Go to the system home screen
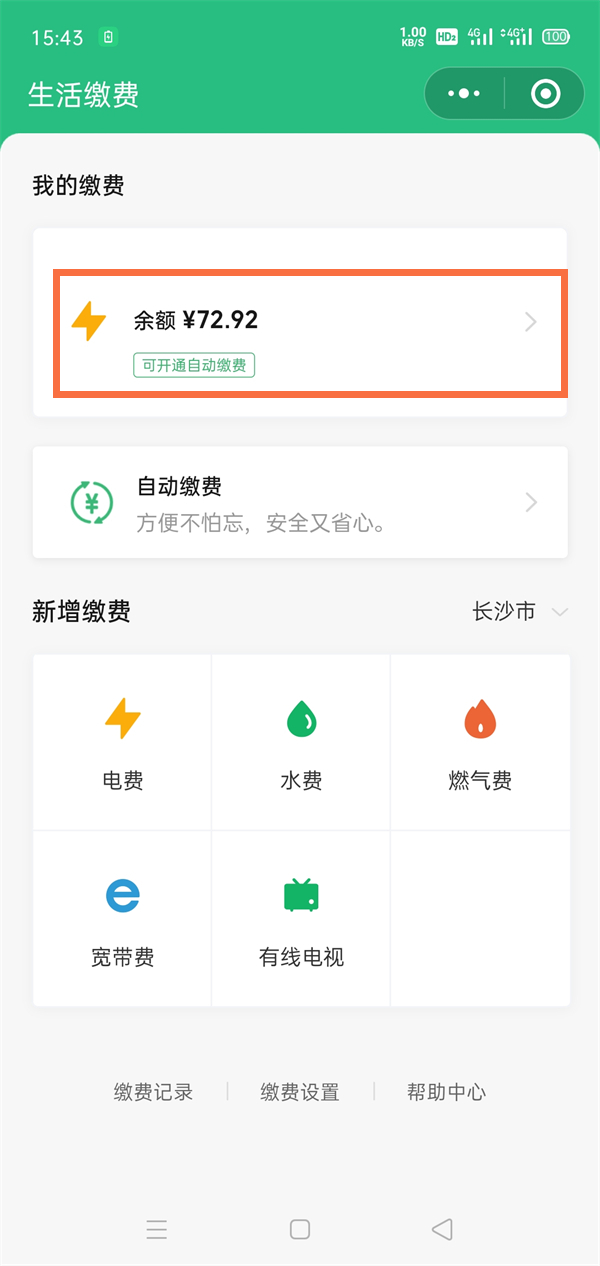Screen dimensions: 600x1266 300,1229
